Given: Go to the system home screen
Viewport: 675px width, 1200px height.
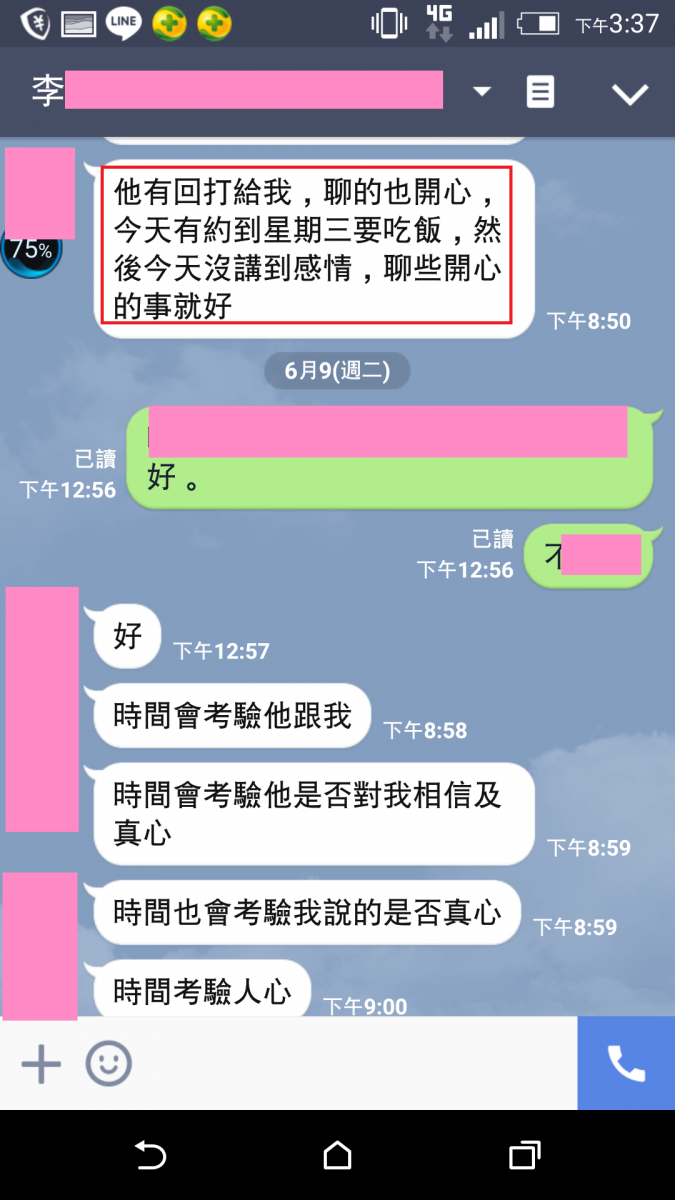Looking at the screenshot, I should pyautogui.click(x=337, y=1156).
